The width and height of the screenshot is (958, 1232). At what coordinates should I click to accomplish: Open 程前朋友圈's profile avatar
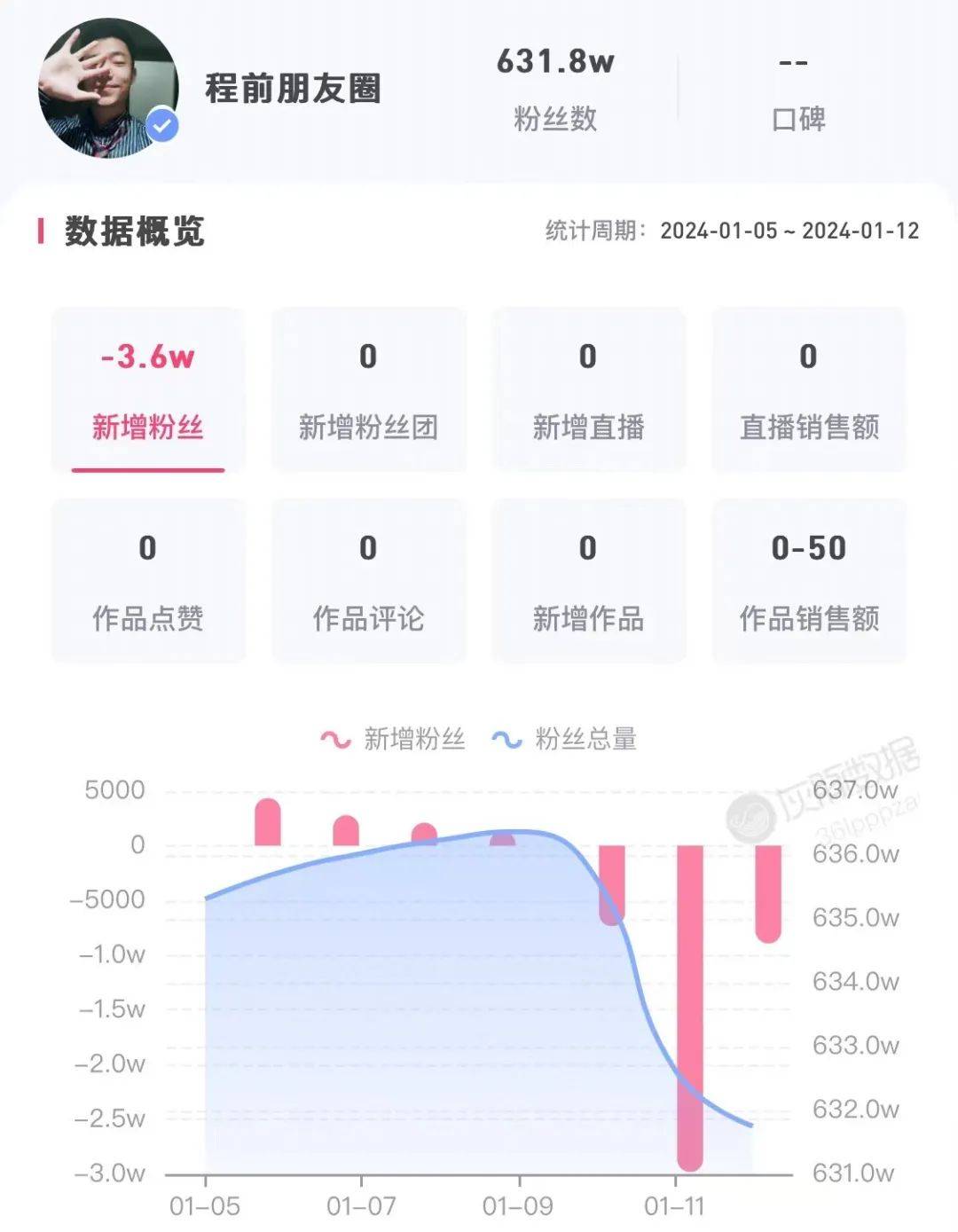tap(108, 89)
